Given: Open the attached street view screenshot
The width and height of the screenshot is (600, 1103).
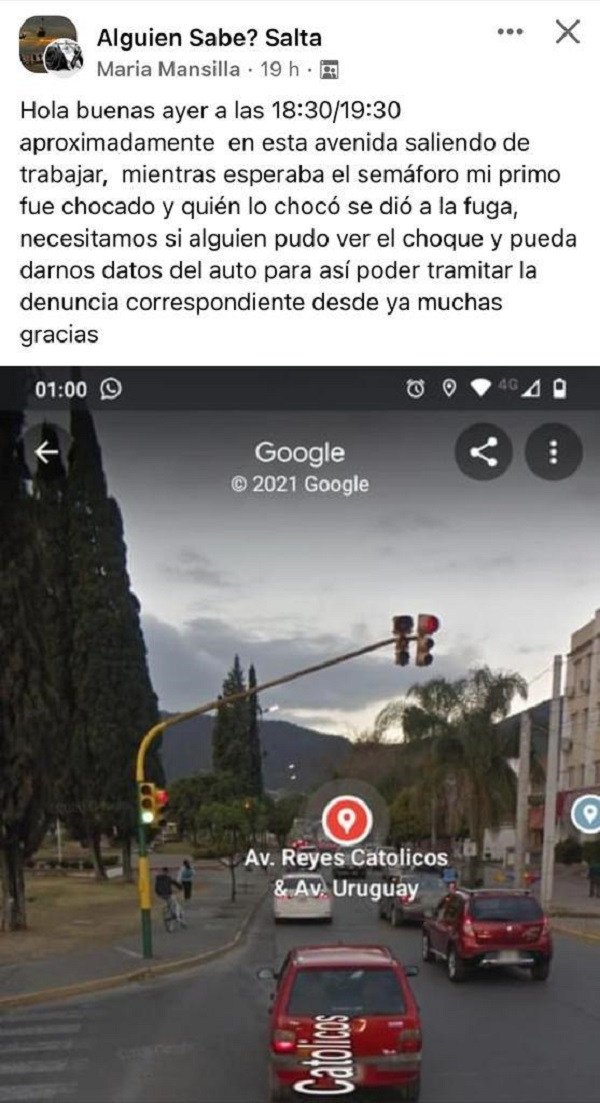Looking at the screenshot, I should point(300,735).
